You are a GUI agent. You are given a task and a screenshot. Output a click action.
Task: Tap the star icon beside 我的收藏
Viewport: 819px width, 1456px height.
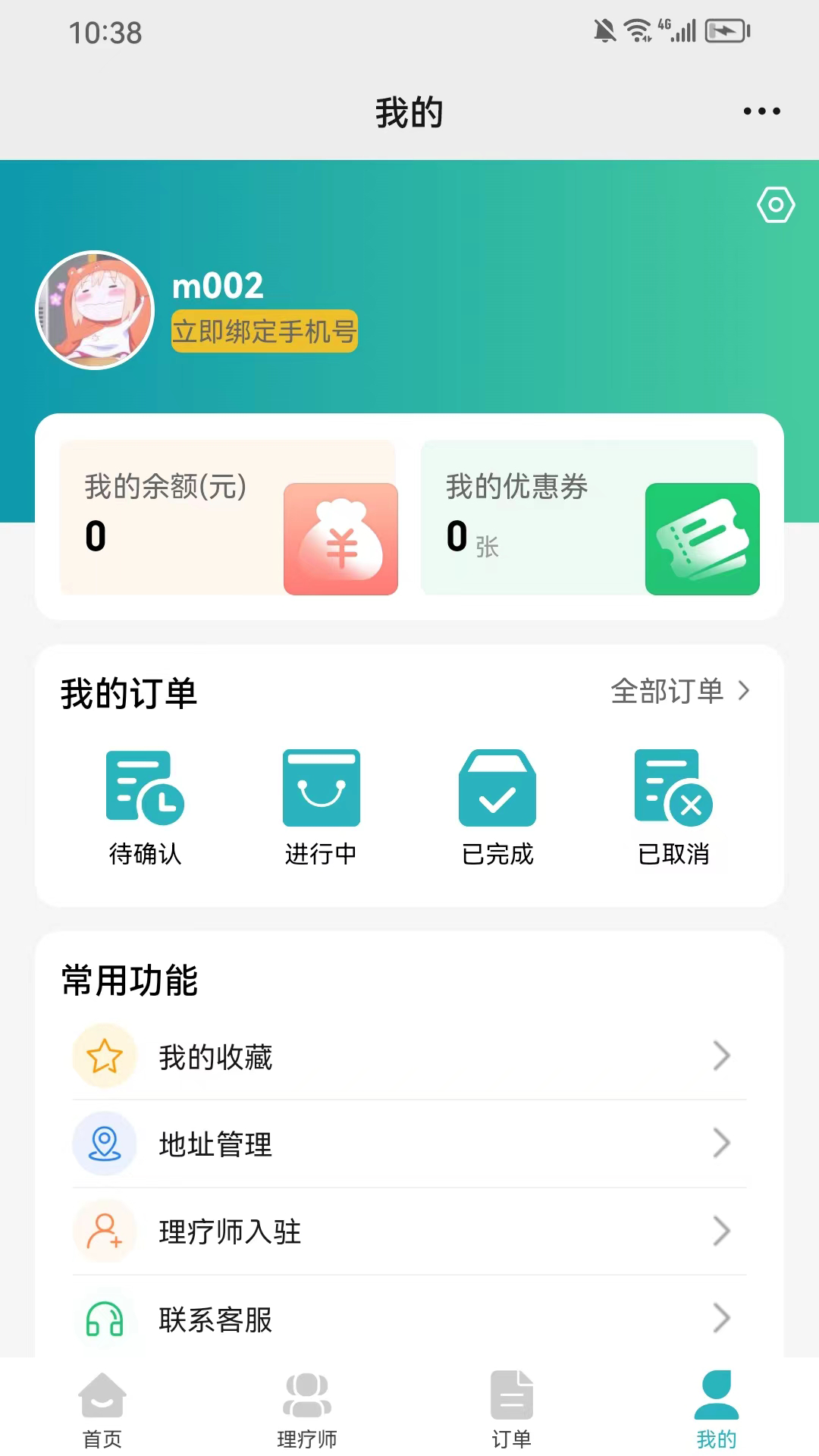pos(105,1056)
